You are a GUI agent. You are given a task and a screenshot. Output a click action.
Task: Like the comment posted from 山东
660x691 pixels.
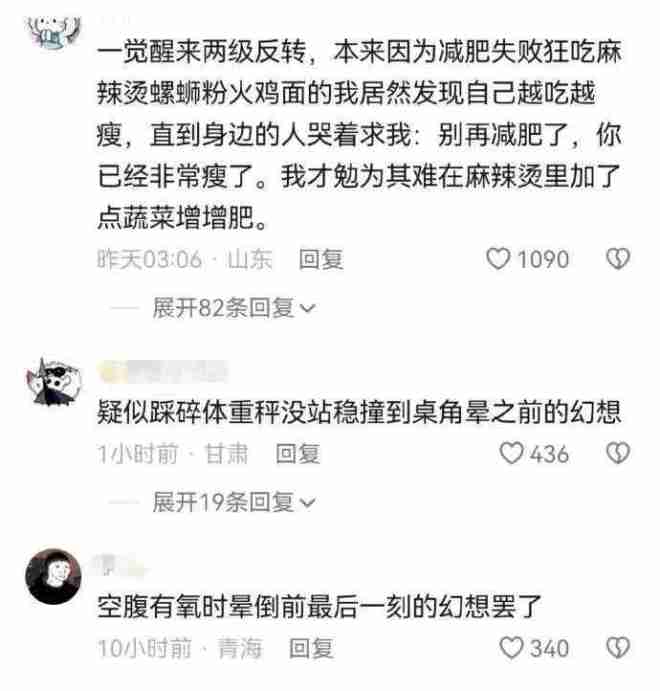tap(498, 260)
